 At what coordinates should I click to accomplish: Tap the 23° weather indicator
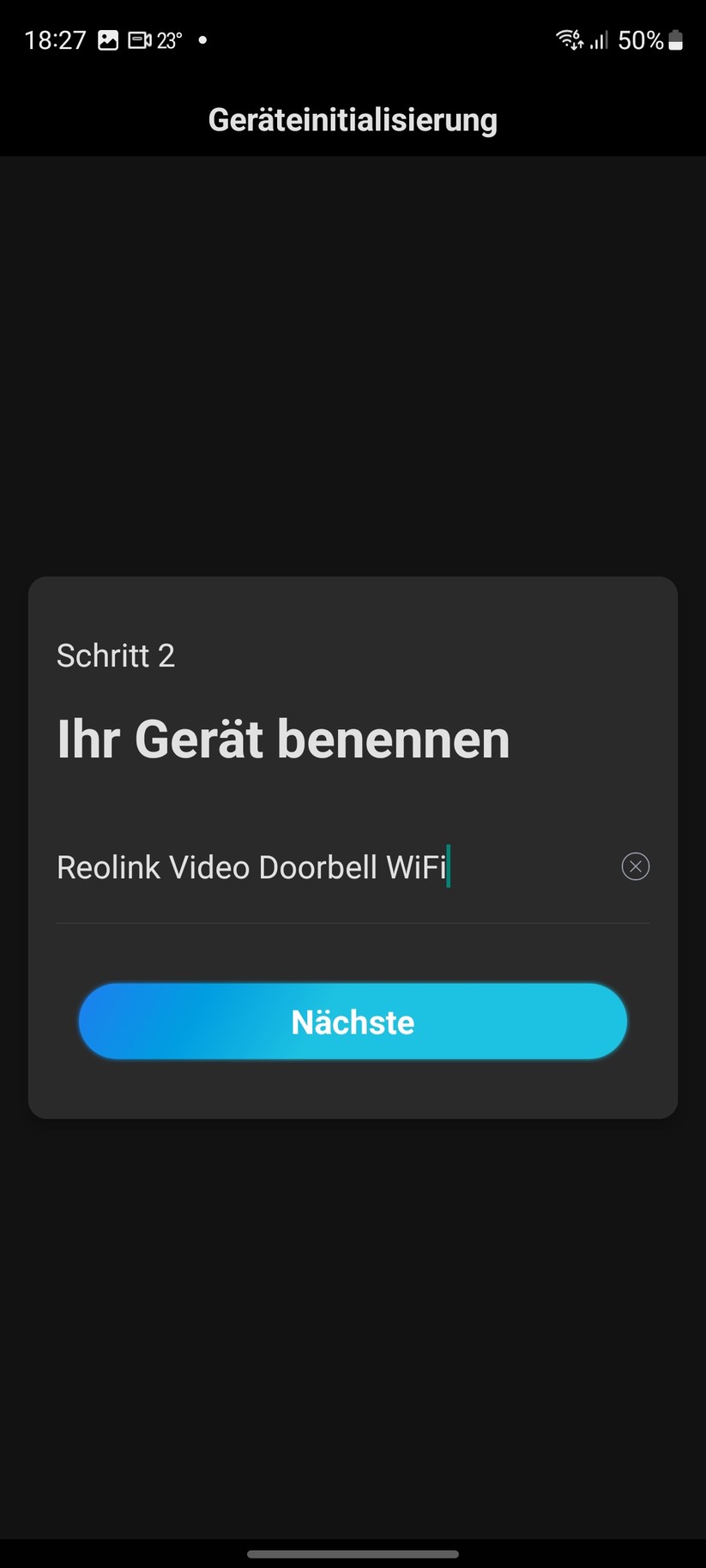(169, 39)
